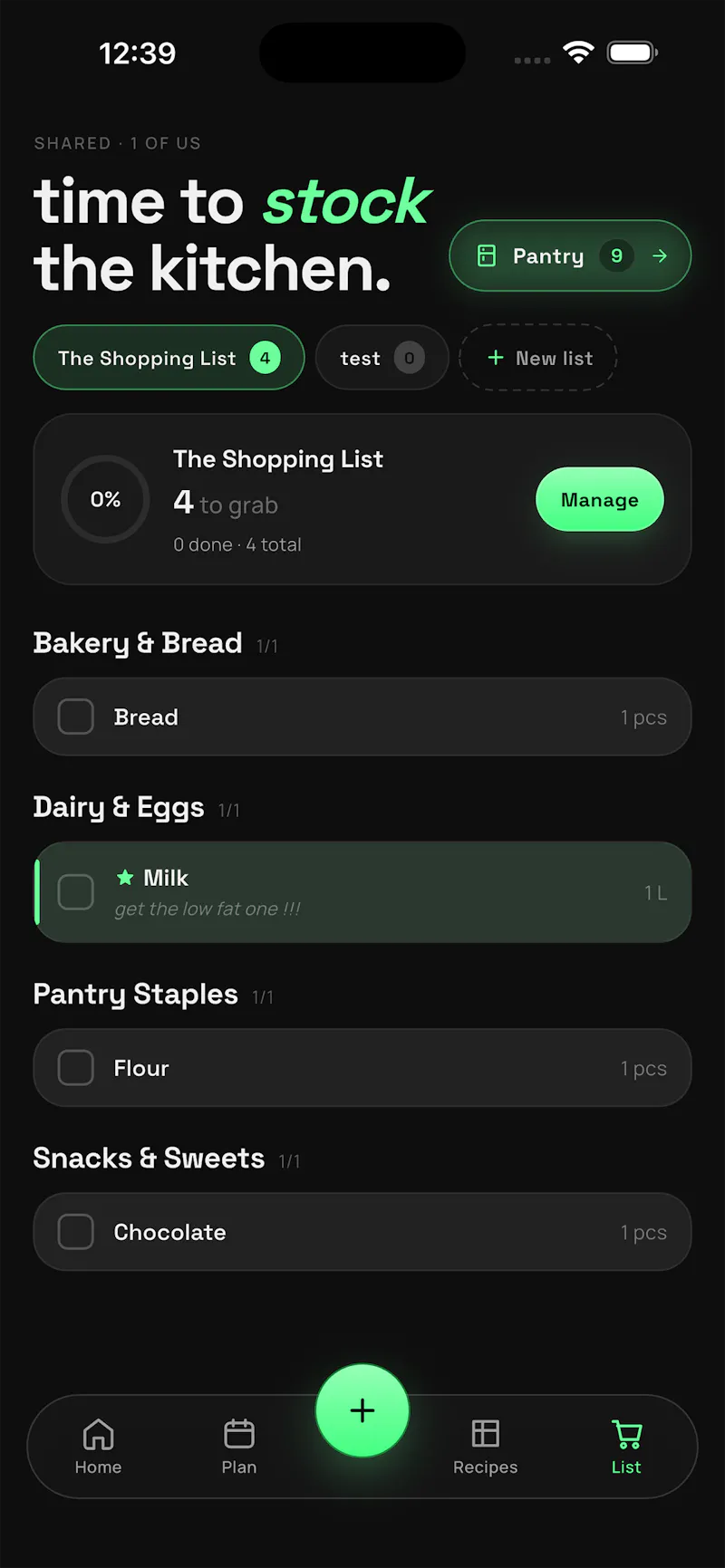This screenshot has width=725, height=1568.
Task: Switch to the test list
Action: [x=382, y=358]
